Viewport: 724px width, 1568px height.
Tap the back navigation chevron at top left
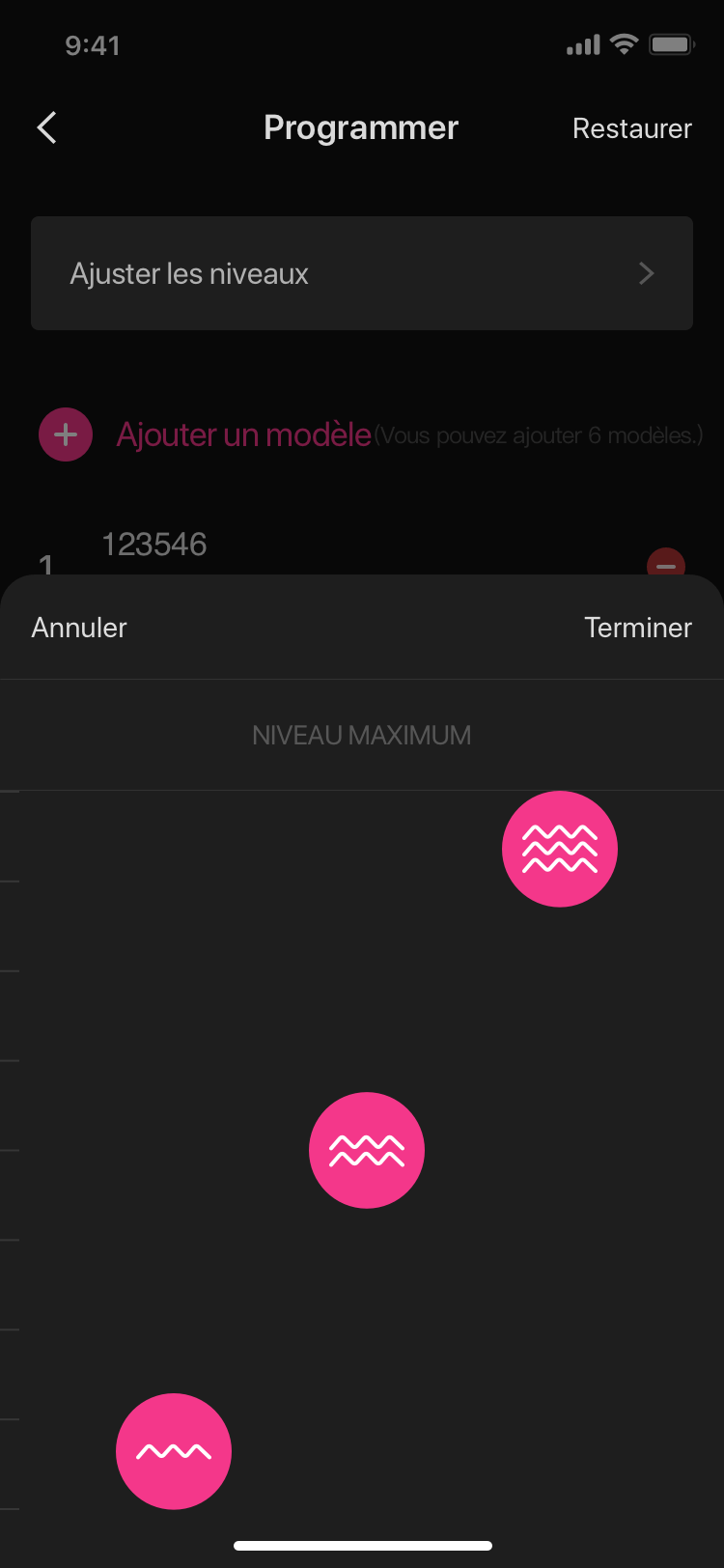[x=45, y=126]
